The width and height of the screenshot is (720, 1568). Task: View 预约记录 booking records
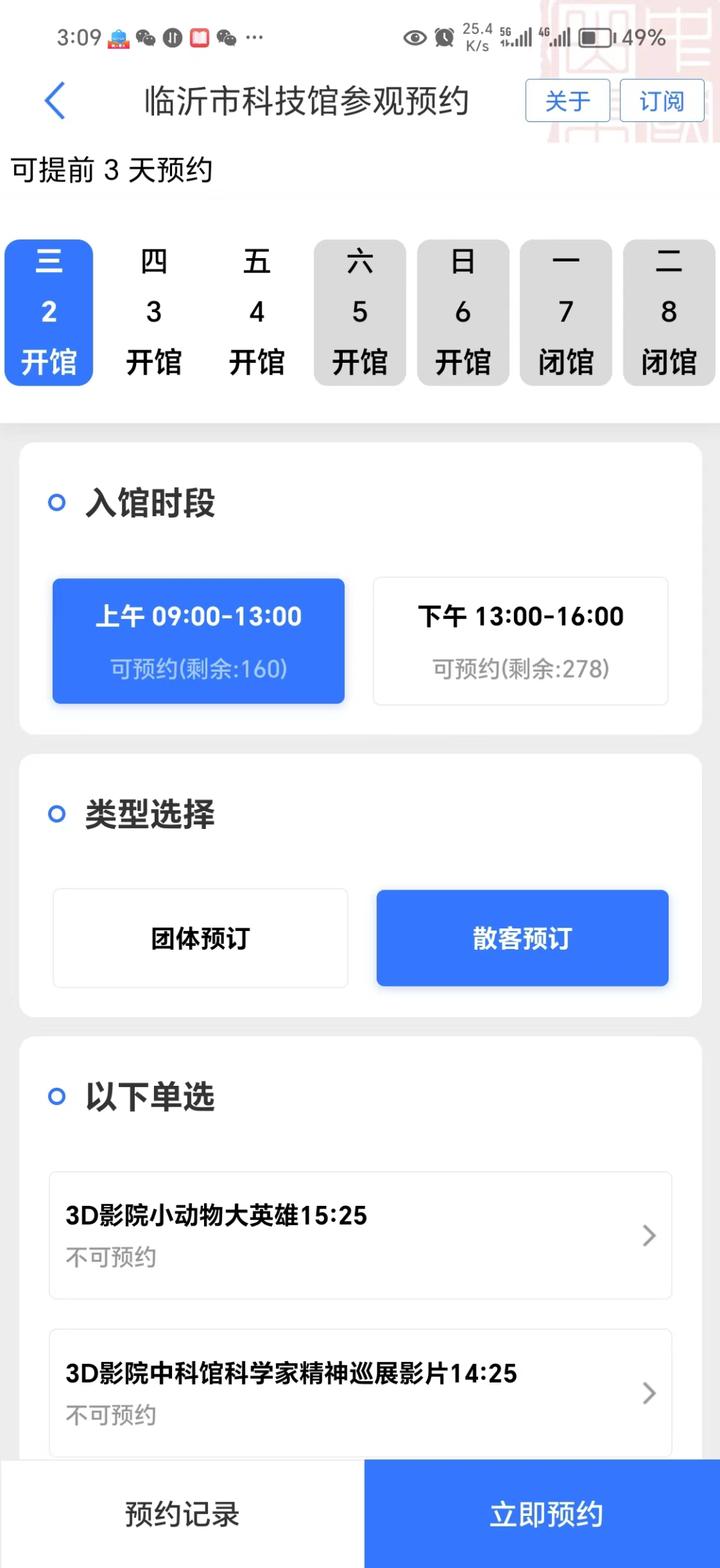click(182, 1514)
